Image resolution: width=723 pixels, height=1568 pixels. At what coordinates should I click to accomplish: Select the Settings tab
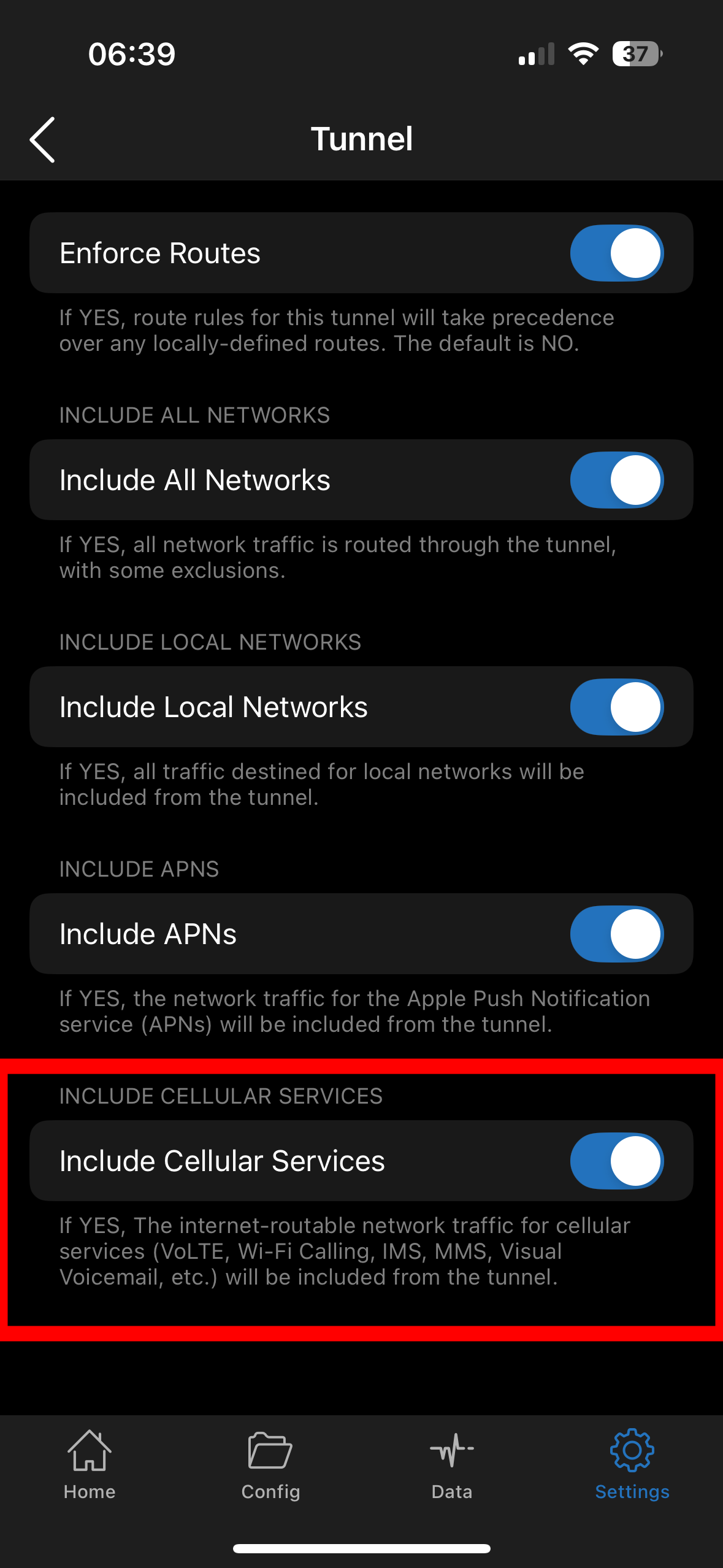632,1464
